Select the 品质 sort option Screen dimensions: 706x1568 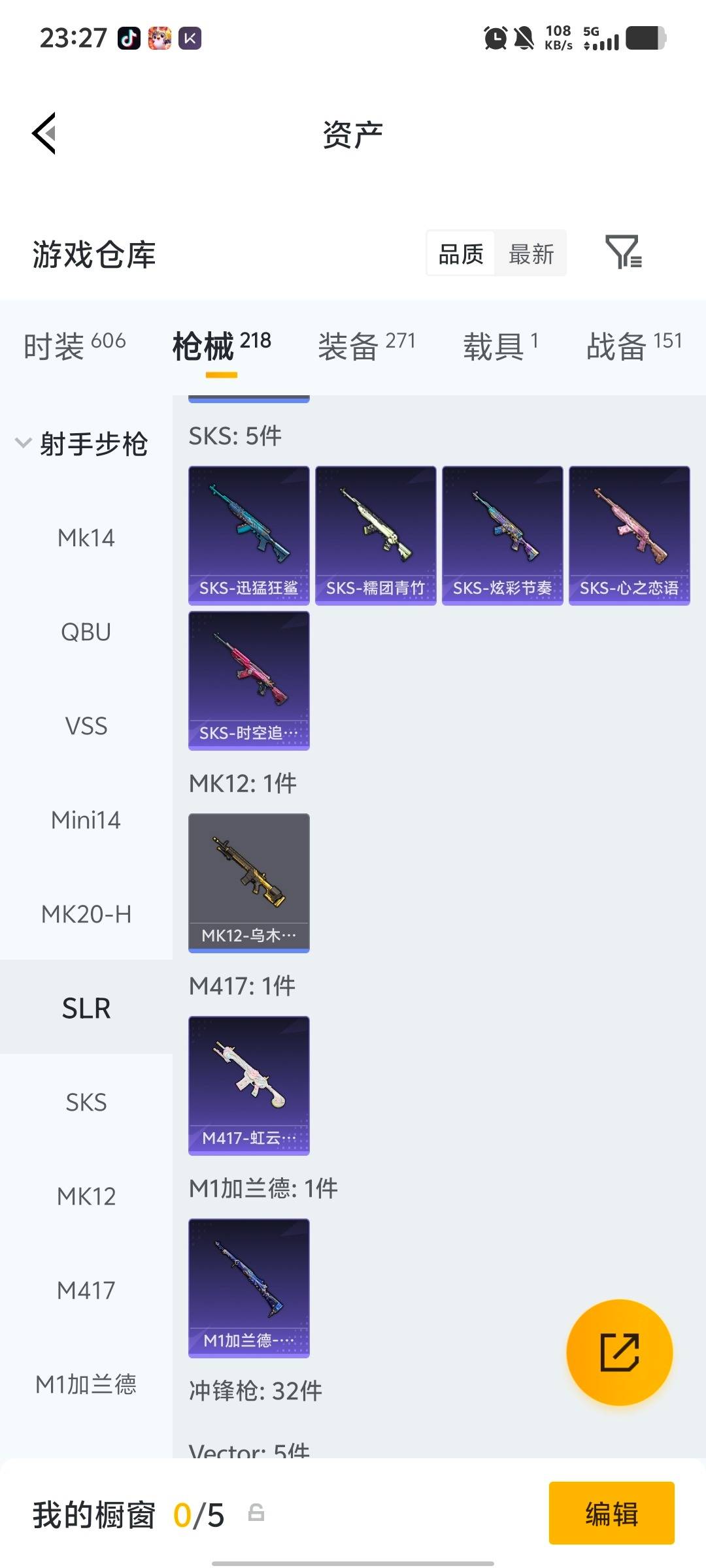[x=460, y=253]
